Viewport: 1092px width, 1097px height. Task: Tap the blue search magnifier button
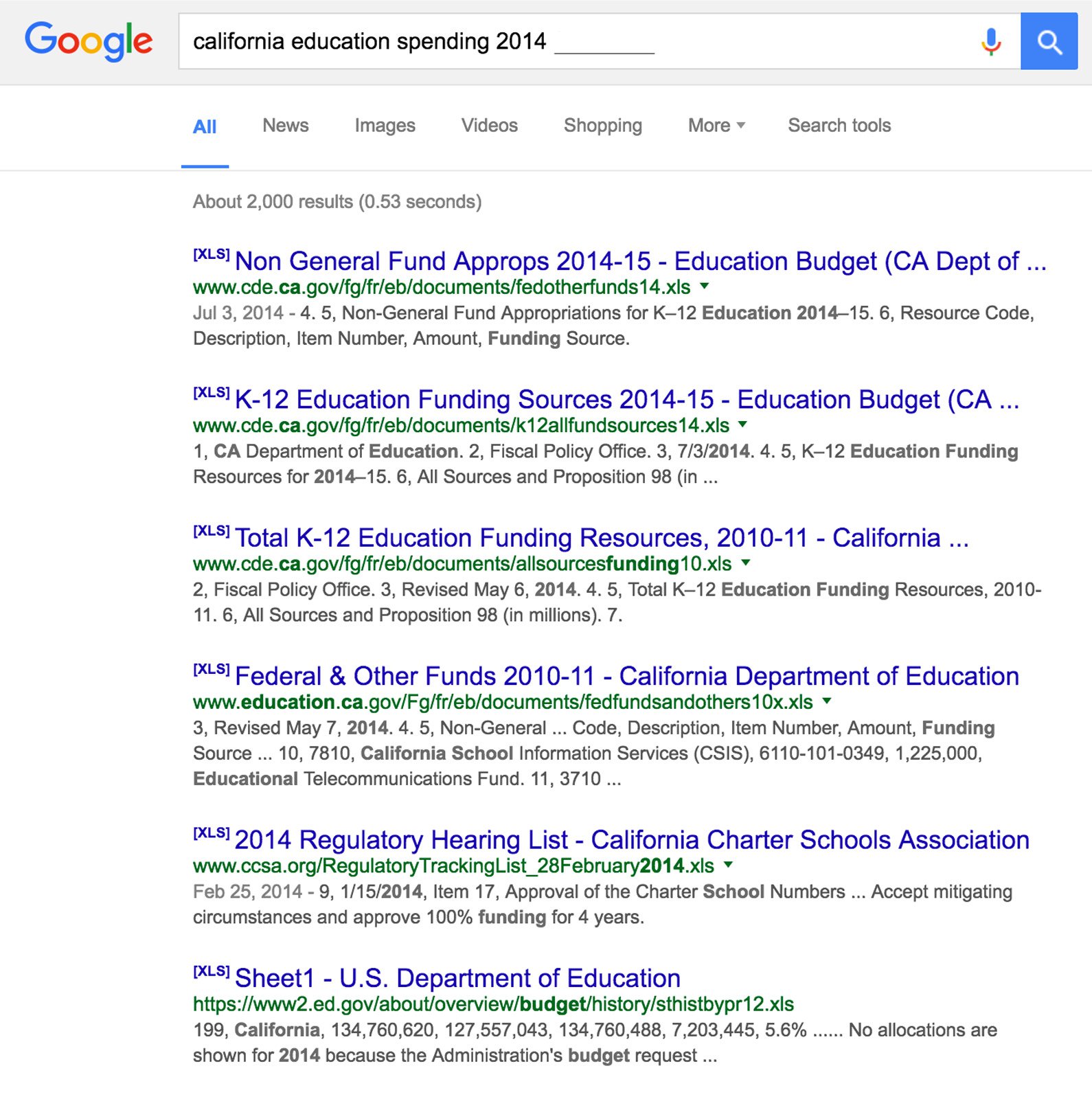coord(1048,42)
